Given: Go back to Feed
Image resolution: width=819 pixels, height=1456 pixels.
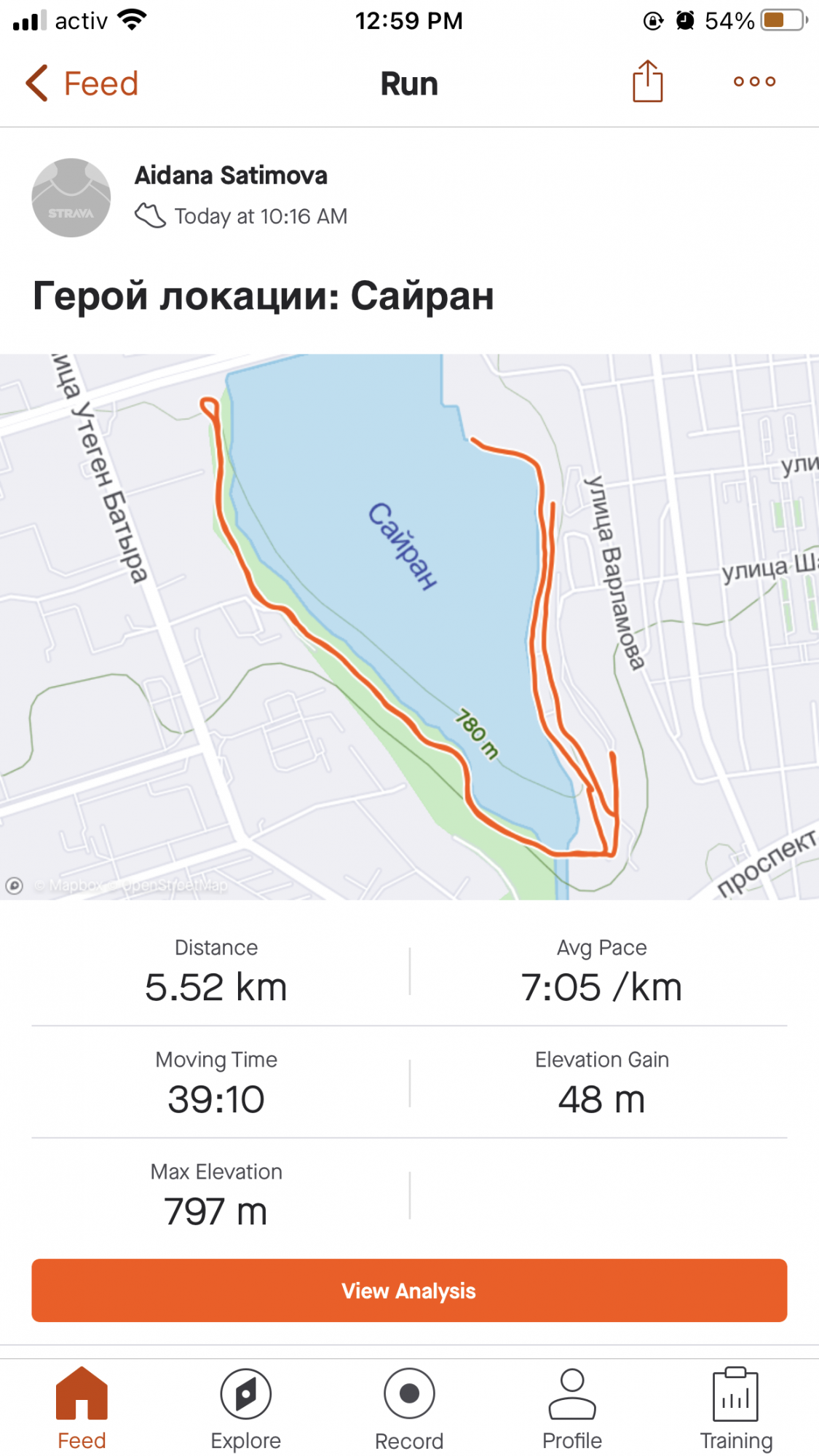Looking at the screenshot, I should tap(82, 84).
